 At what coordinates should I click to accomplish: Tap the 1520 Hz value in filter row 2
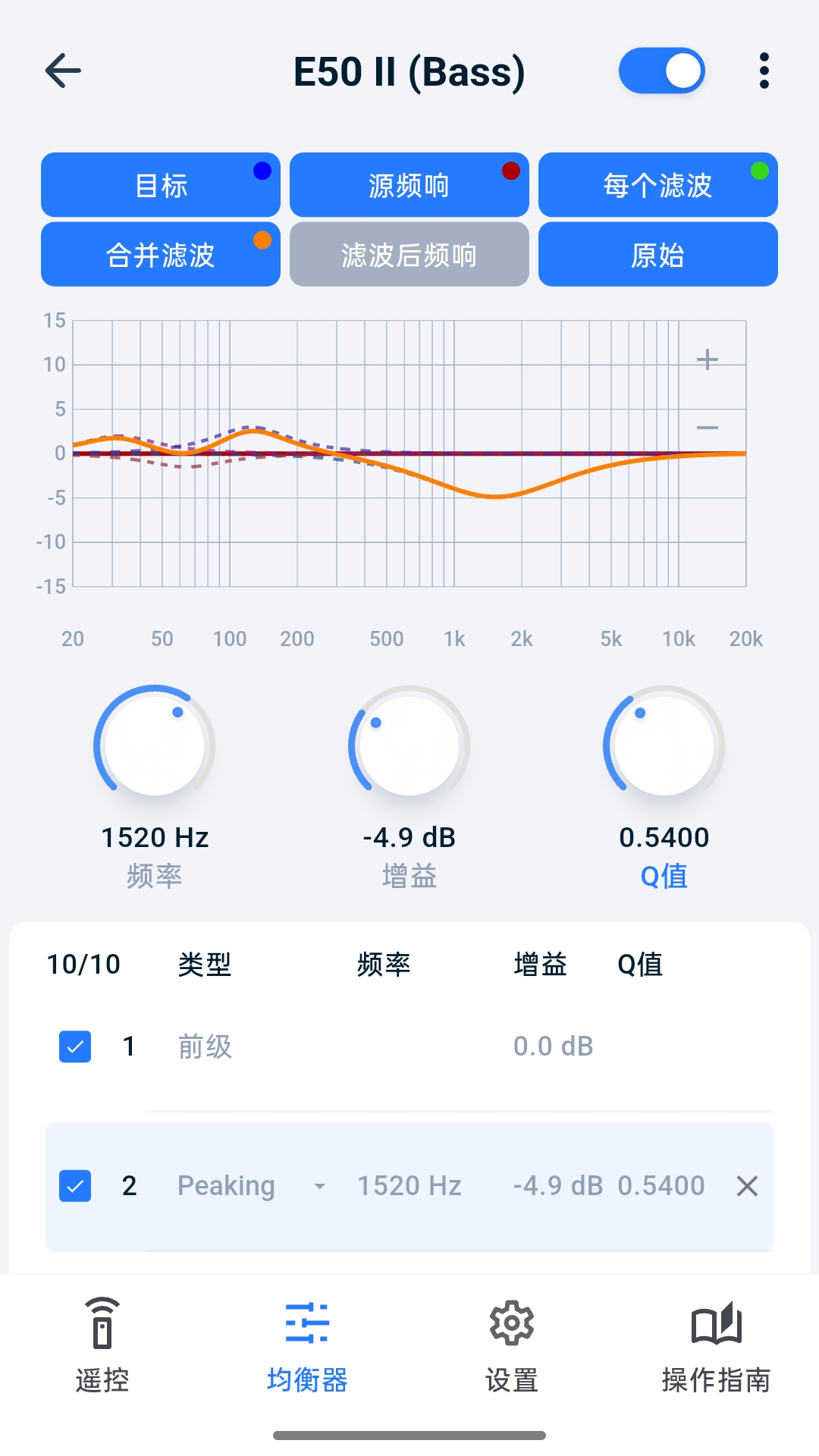(x=409, y=1185)
